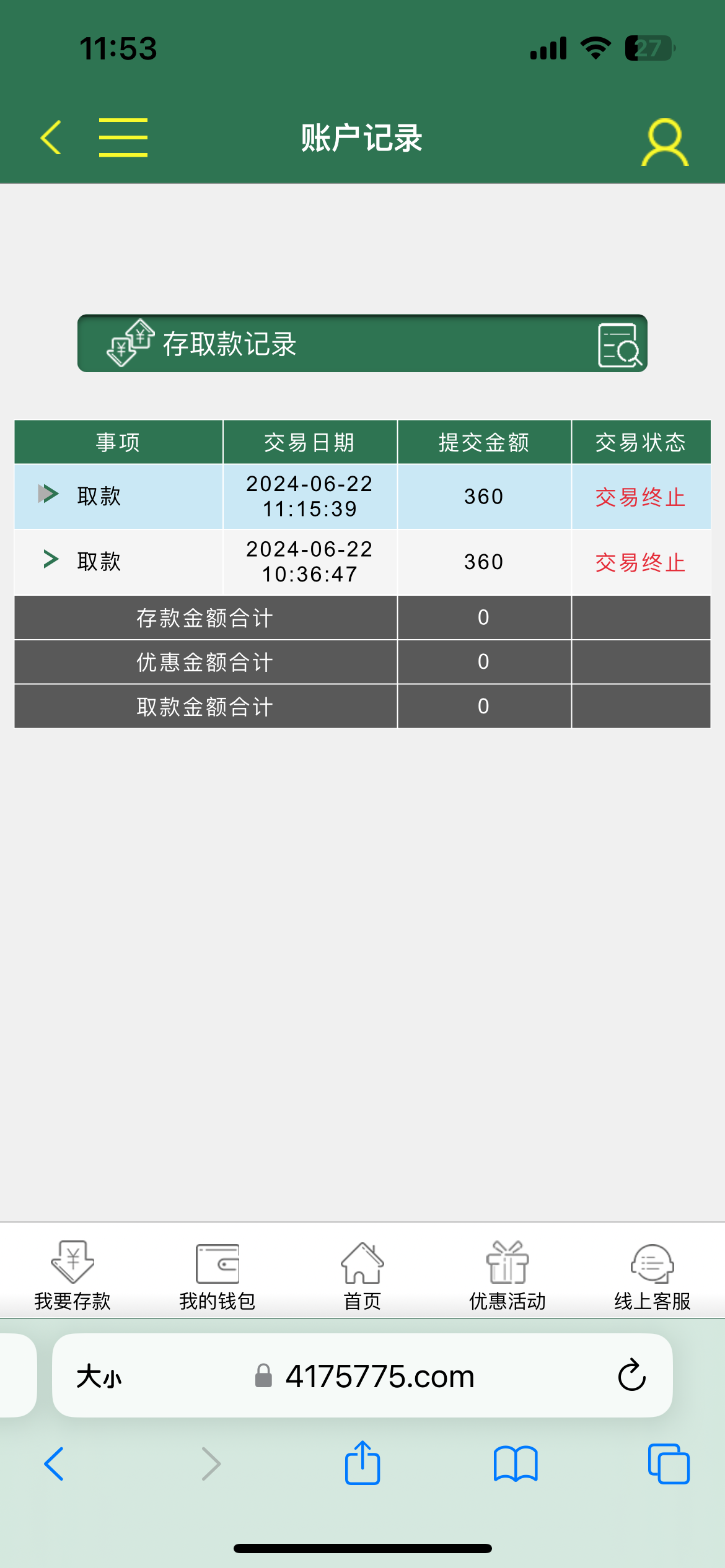Open the hamburger menu
725x1568 pixels.
pyautogui.click(x=123, y=137)
